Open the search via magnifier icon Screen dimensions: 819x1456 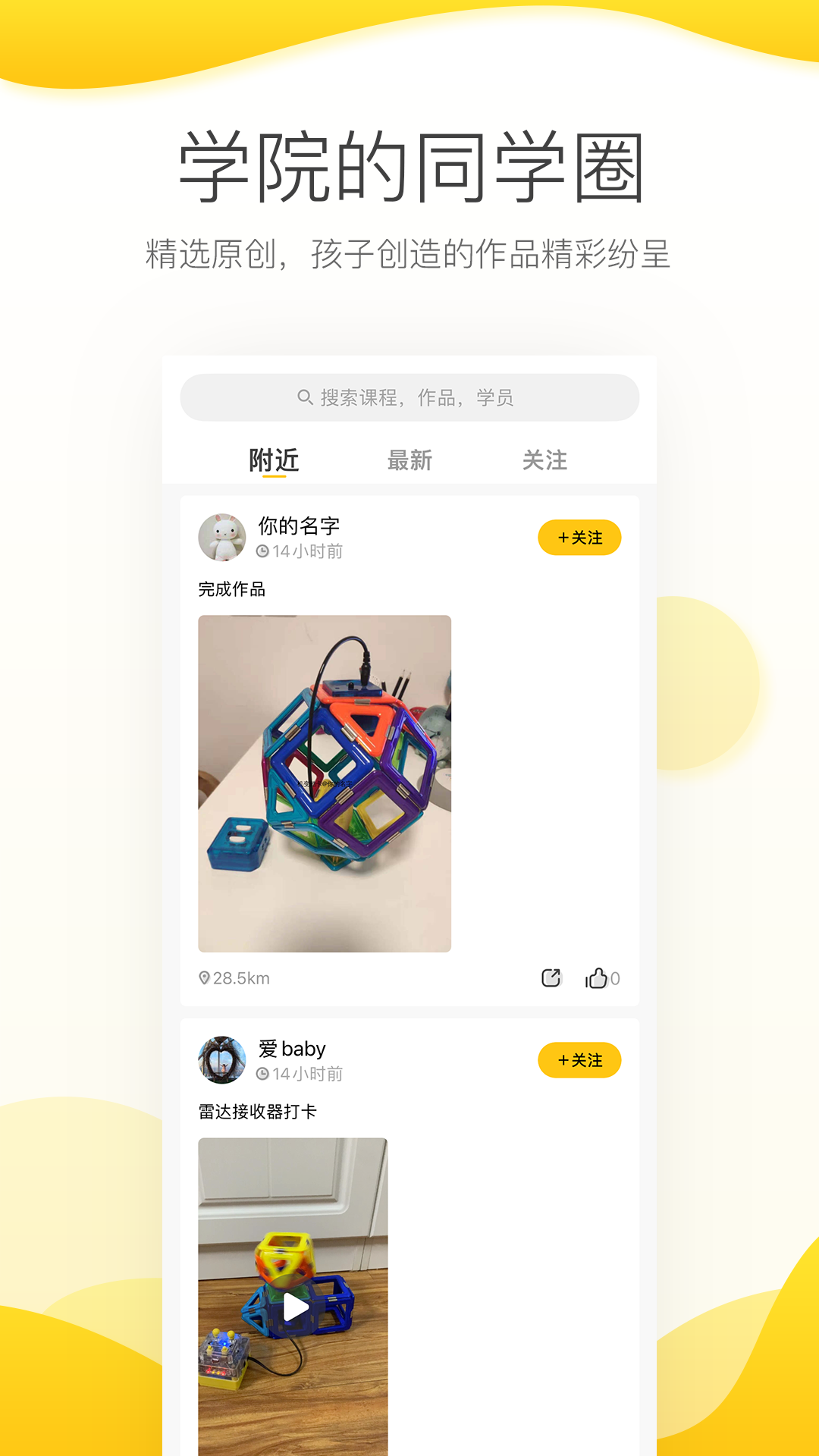pos(303,397)
